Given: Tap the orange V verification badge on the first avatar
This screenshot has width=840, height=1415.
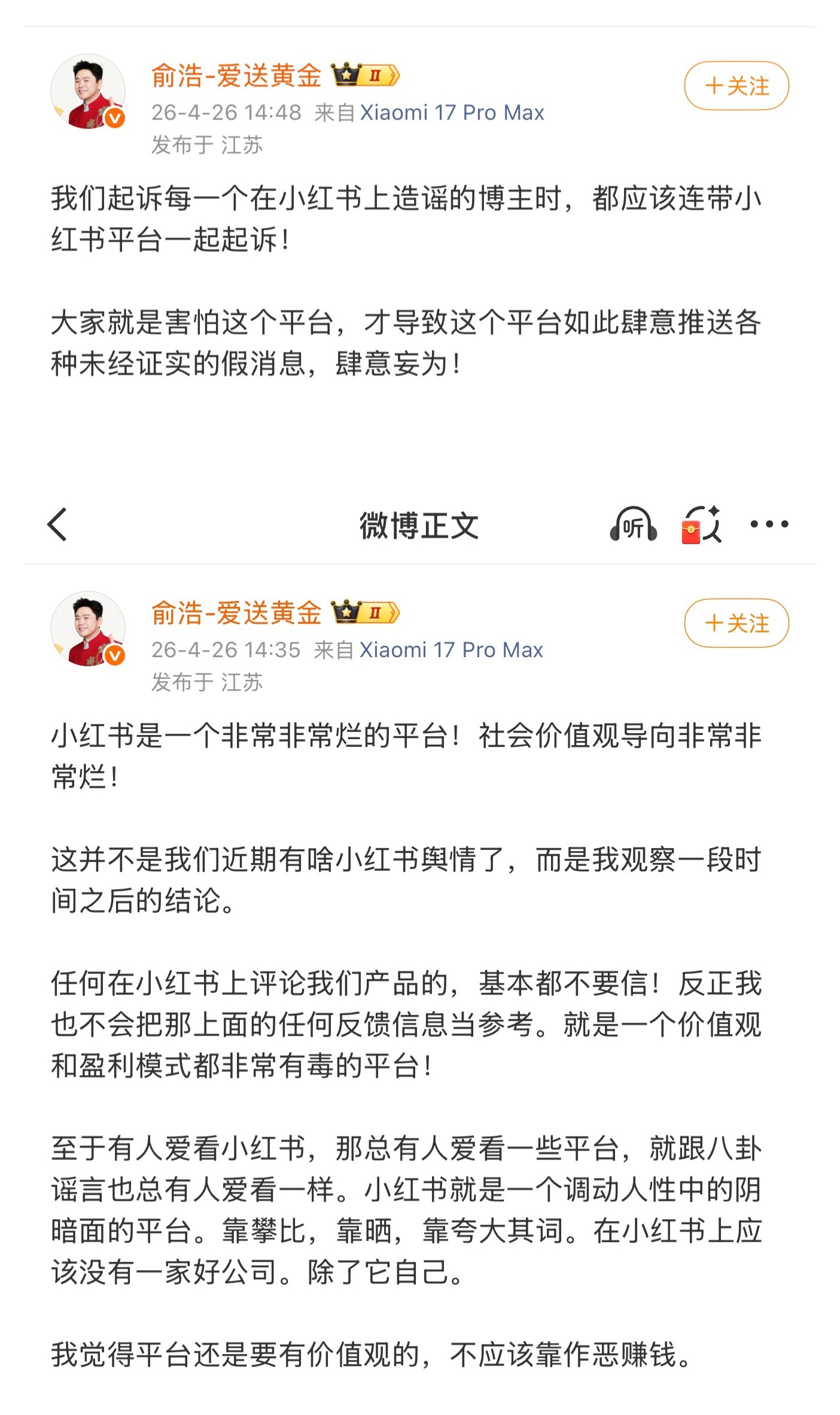Looking at the screenshot, I should pyautogui.click(x=114, y=116).
